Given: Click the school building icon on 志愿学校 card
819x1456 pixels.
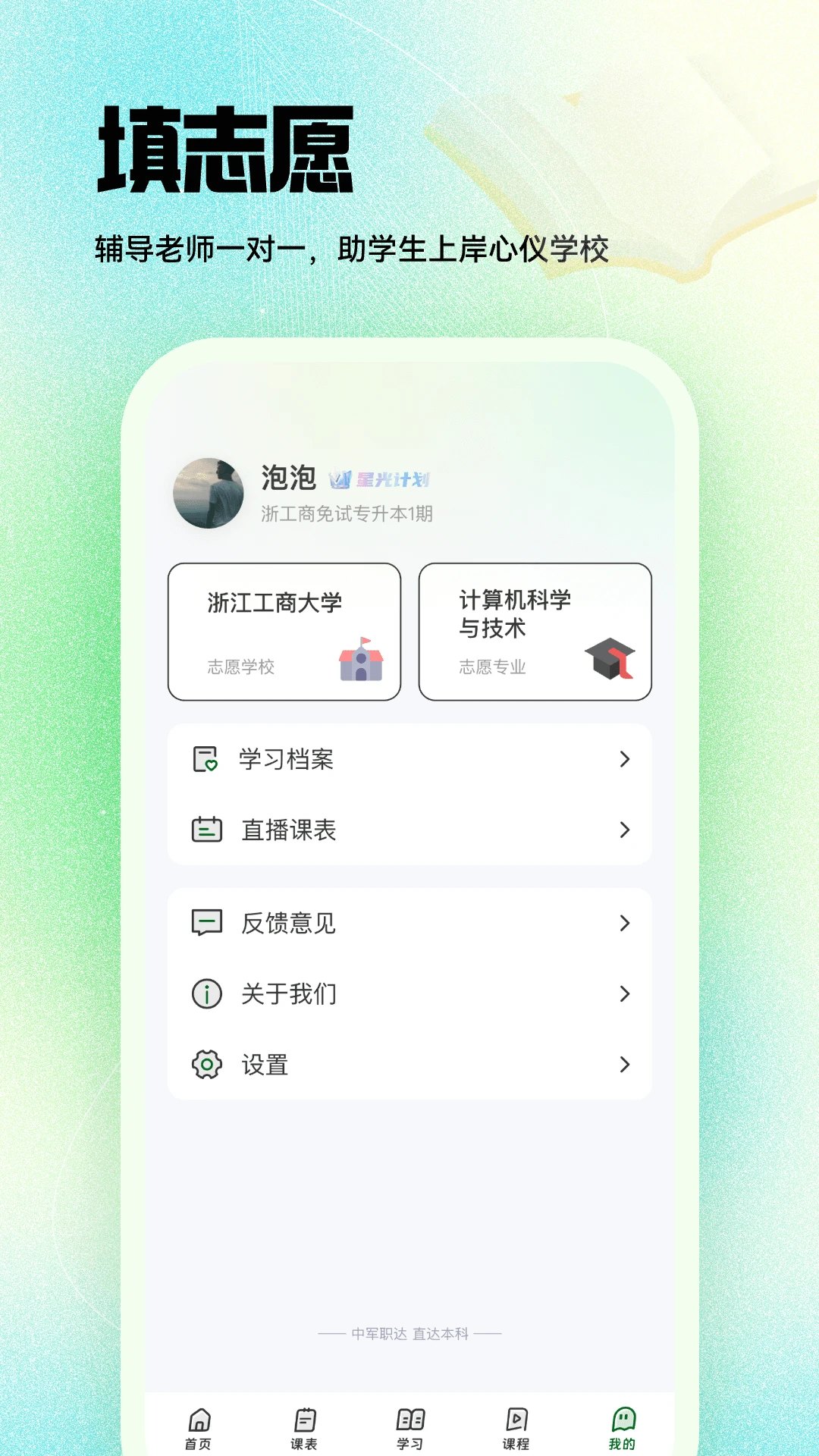Looking at the screenshot, I should (362, 662).
